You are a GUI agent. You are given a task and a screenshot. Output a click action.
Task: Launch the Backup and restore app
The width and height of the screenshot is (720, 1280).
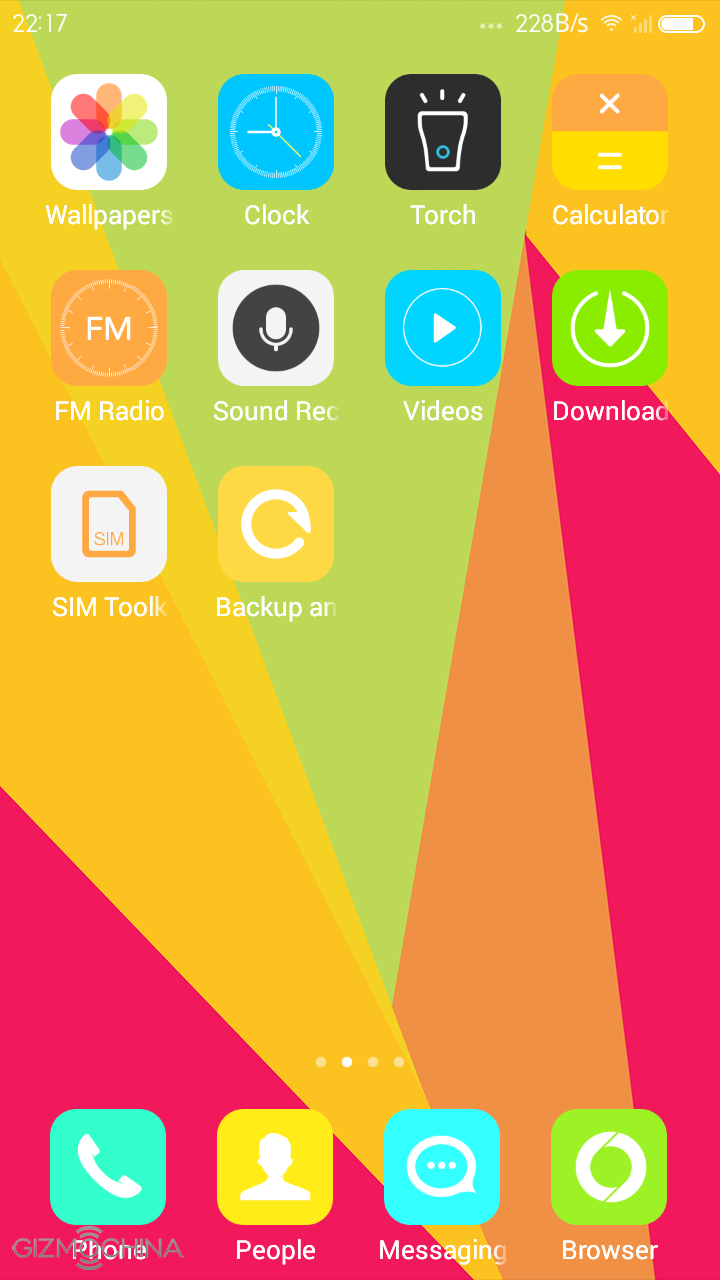[x=276, y=524]
